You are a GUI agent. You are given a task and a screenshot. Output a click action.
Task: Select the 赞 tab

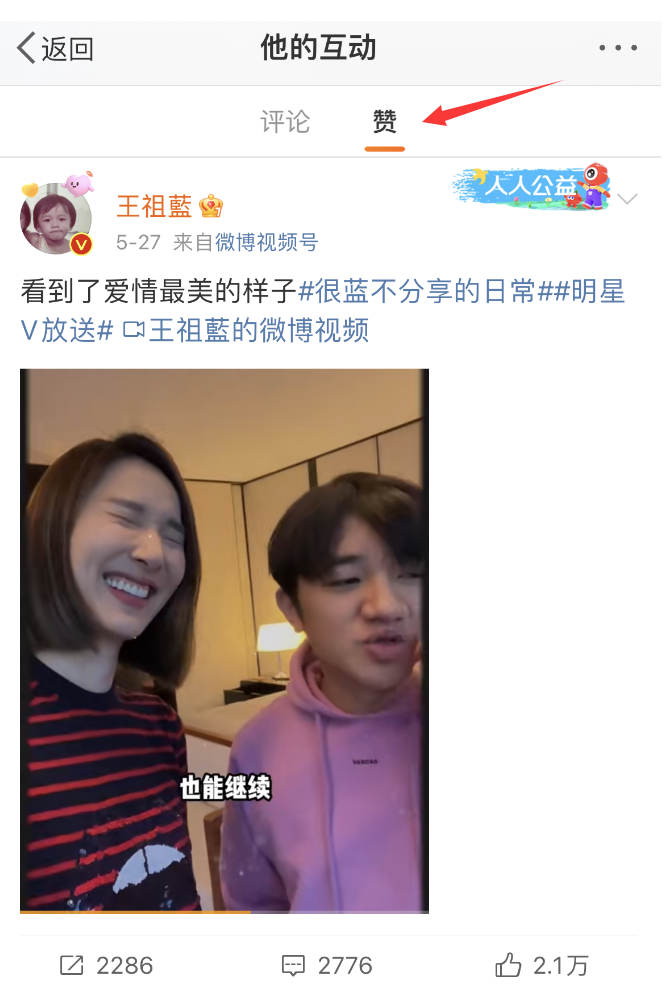(x=384, y=122)
